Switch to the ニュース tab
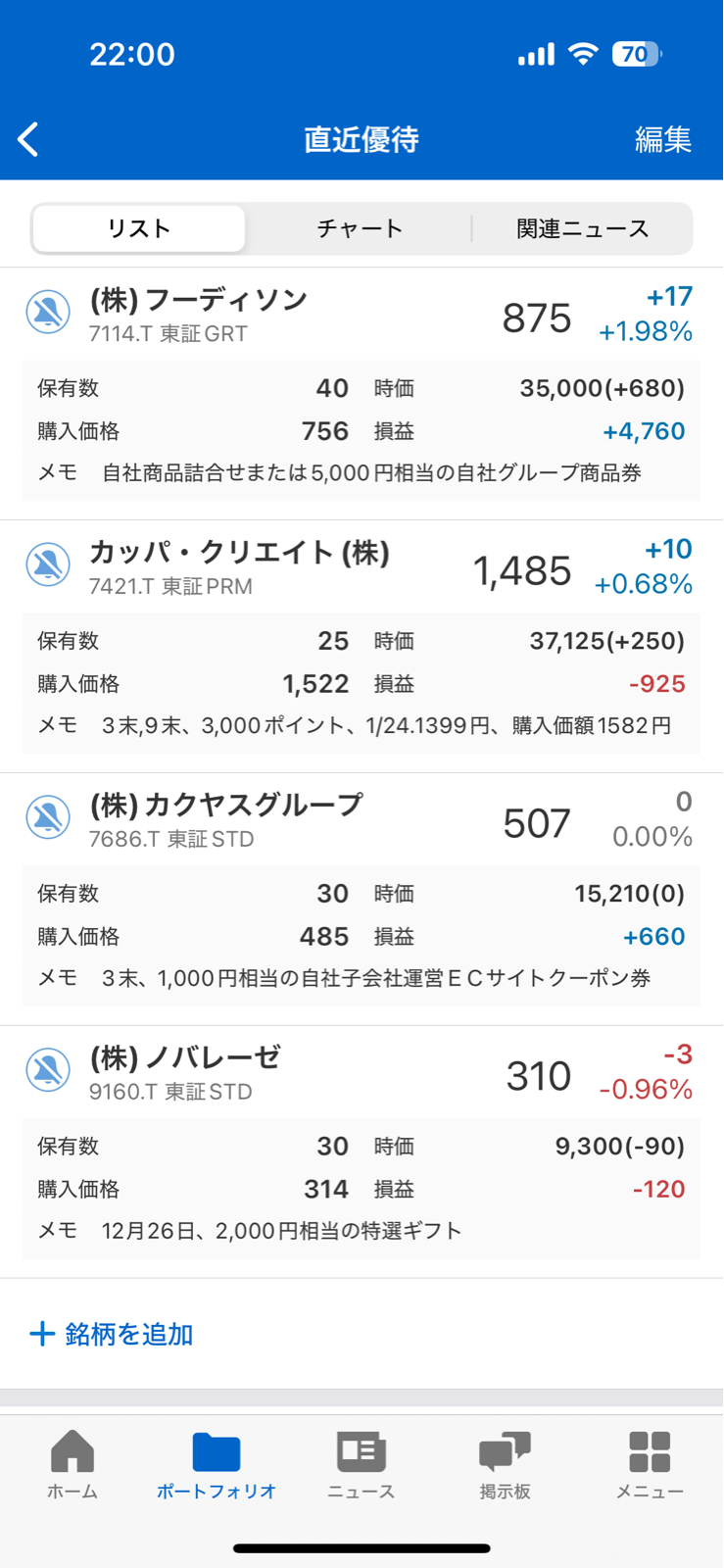The image size is (724, 1568). 361,1465
